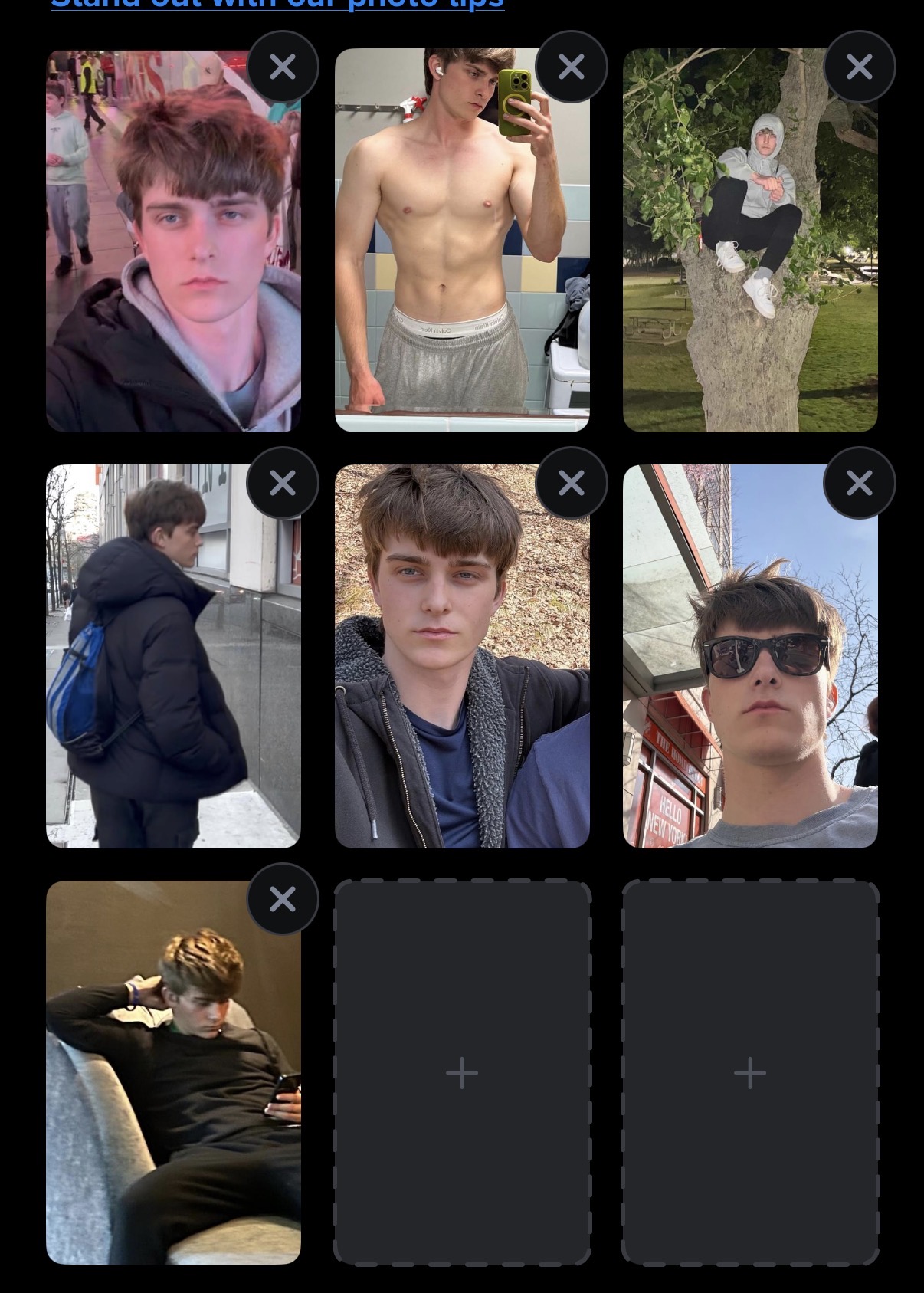Open the photo tips link
Screen dimensions: 924x1293
277,5
